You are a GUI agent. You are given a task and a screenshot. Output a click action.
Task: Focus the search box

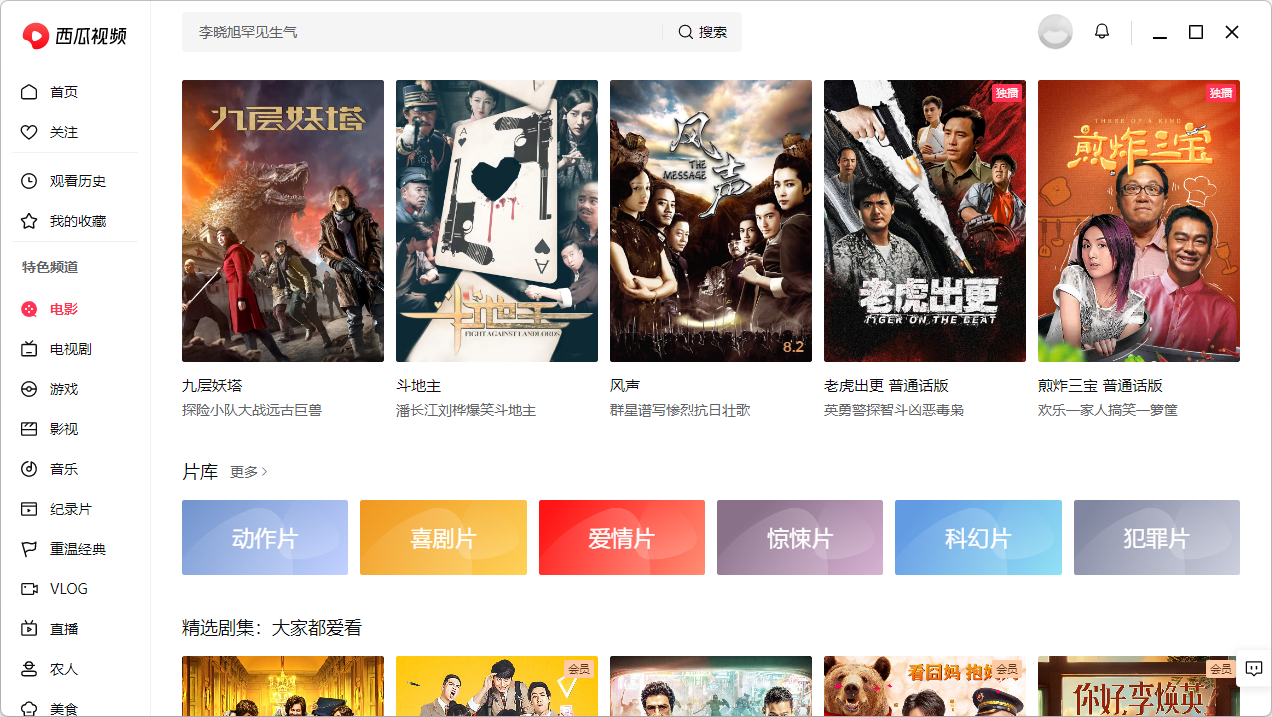click(420, 32)
